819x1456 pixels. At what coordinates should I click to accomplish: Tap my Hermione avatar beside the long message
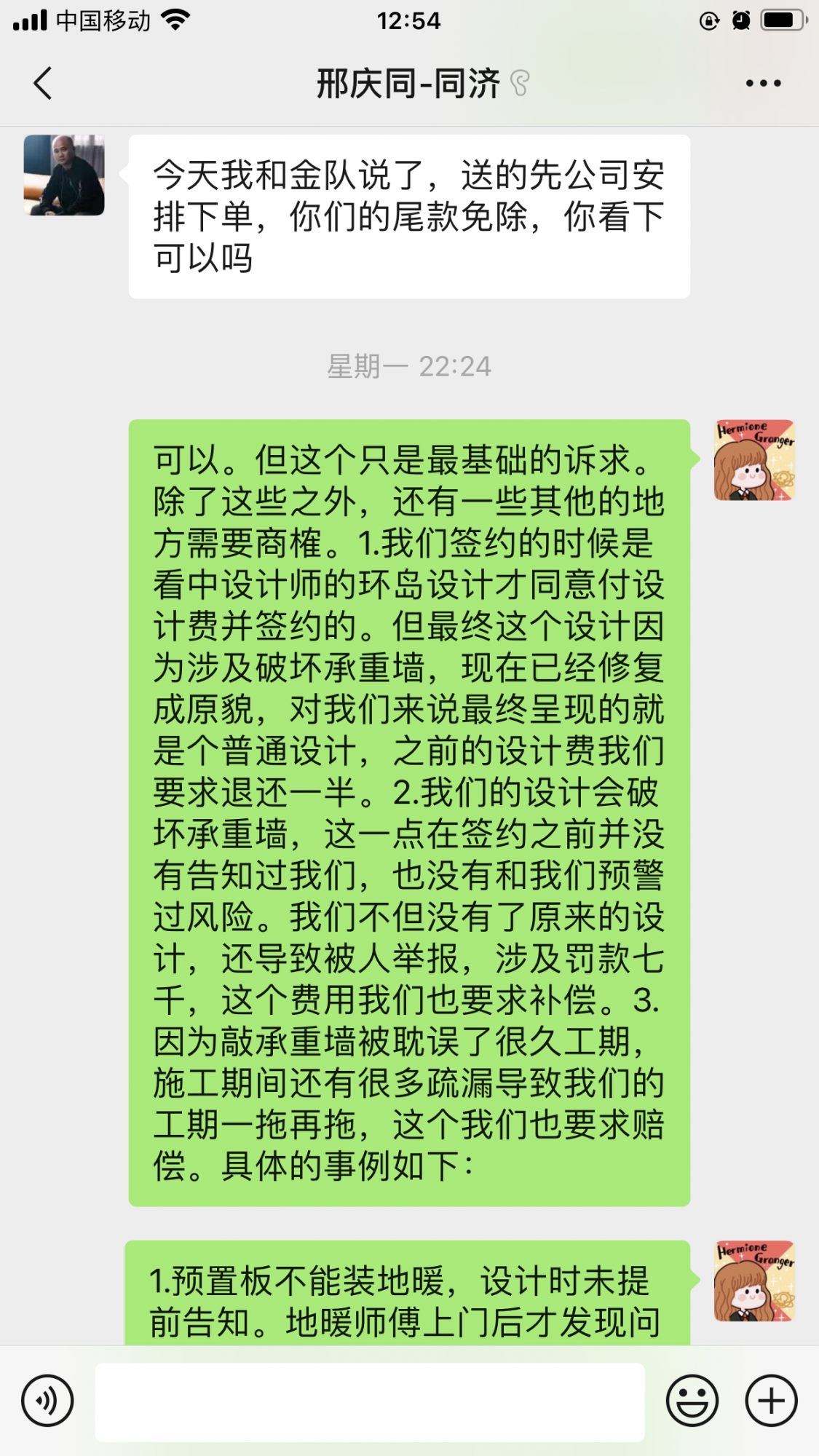(753, 460)
